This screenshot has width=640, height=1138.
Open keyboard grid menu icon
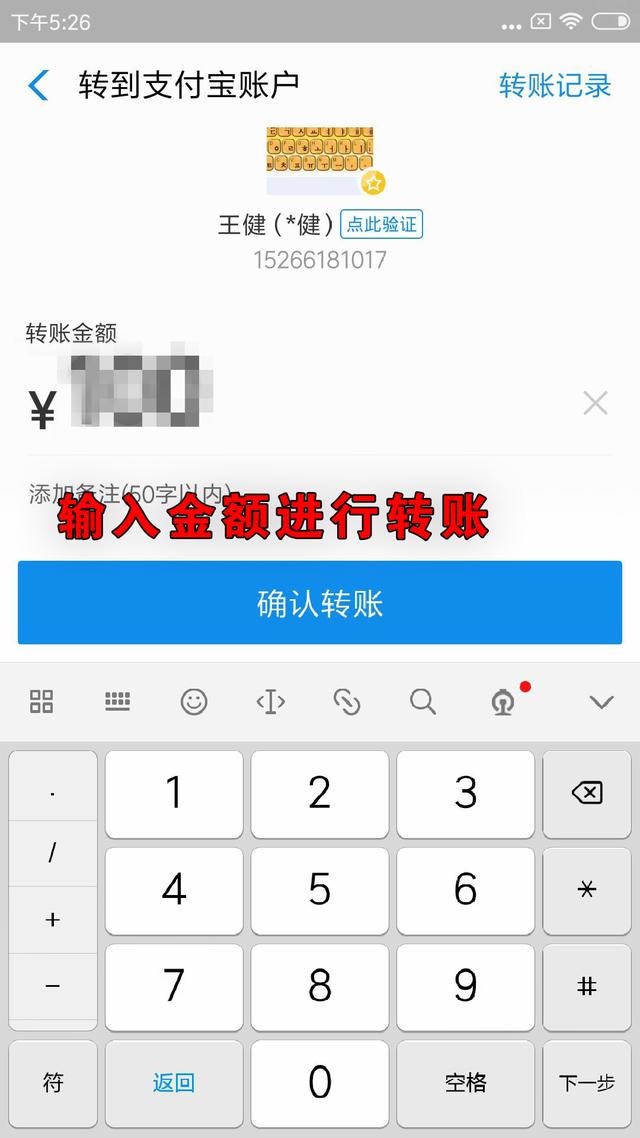[x=42, y=702]
